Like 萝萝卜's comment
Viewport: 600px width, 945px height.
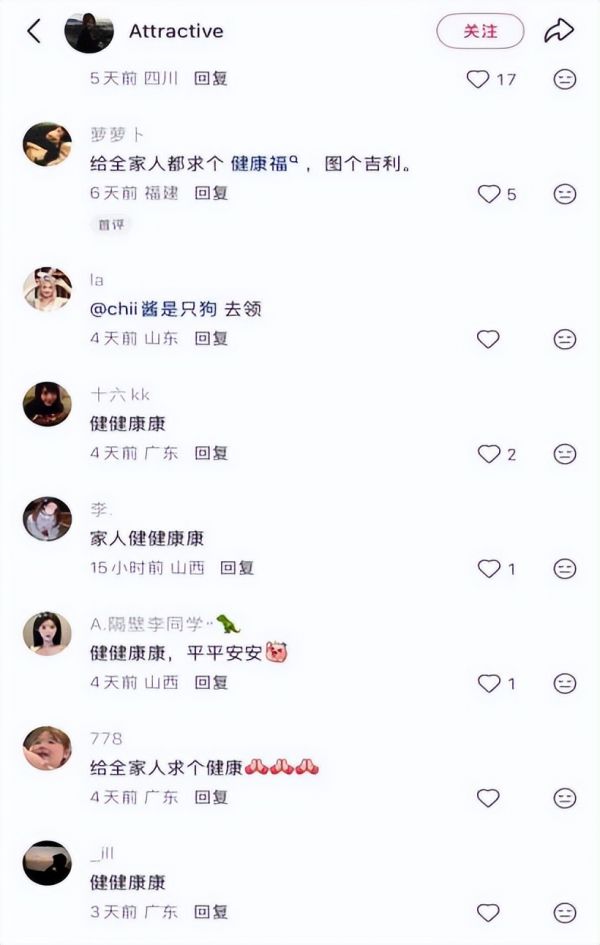click(x=488, y=194)
